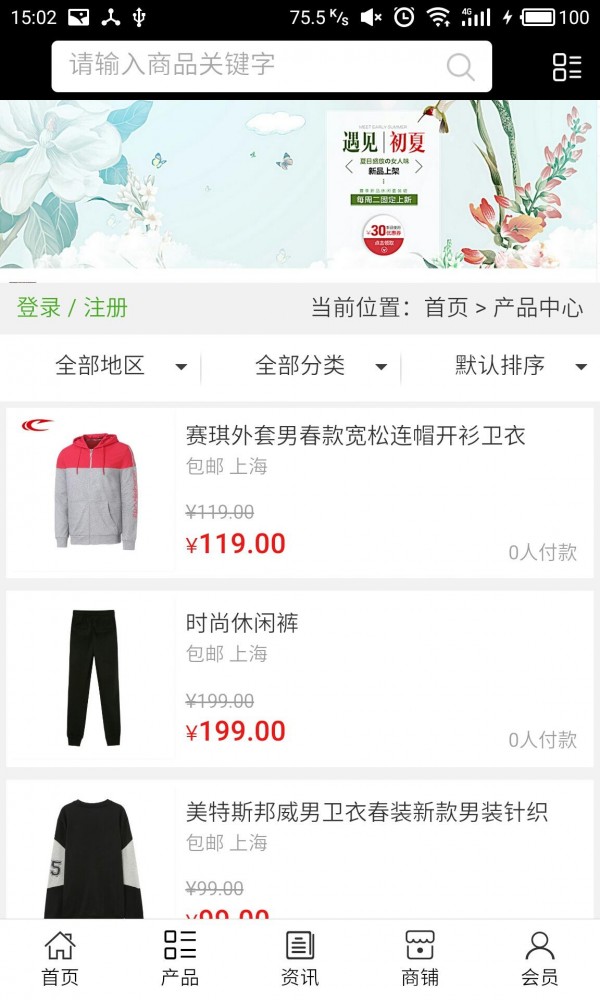This screenshot has width=600, height=1000.
Task: Expand the 默认排序 sort dropdown
Action: click(x=520, y=366)
